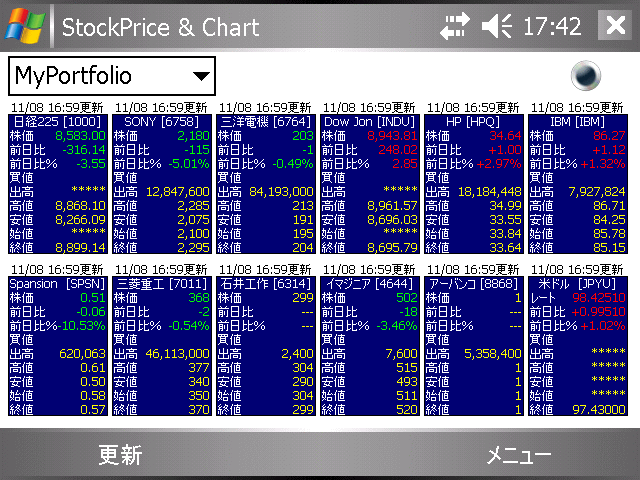The height and width of the screenshot is (480, 640).
Task: Tap the 更新 refresh softkey
Action: click(120, 456)
